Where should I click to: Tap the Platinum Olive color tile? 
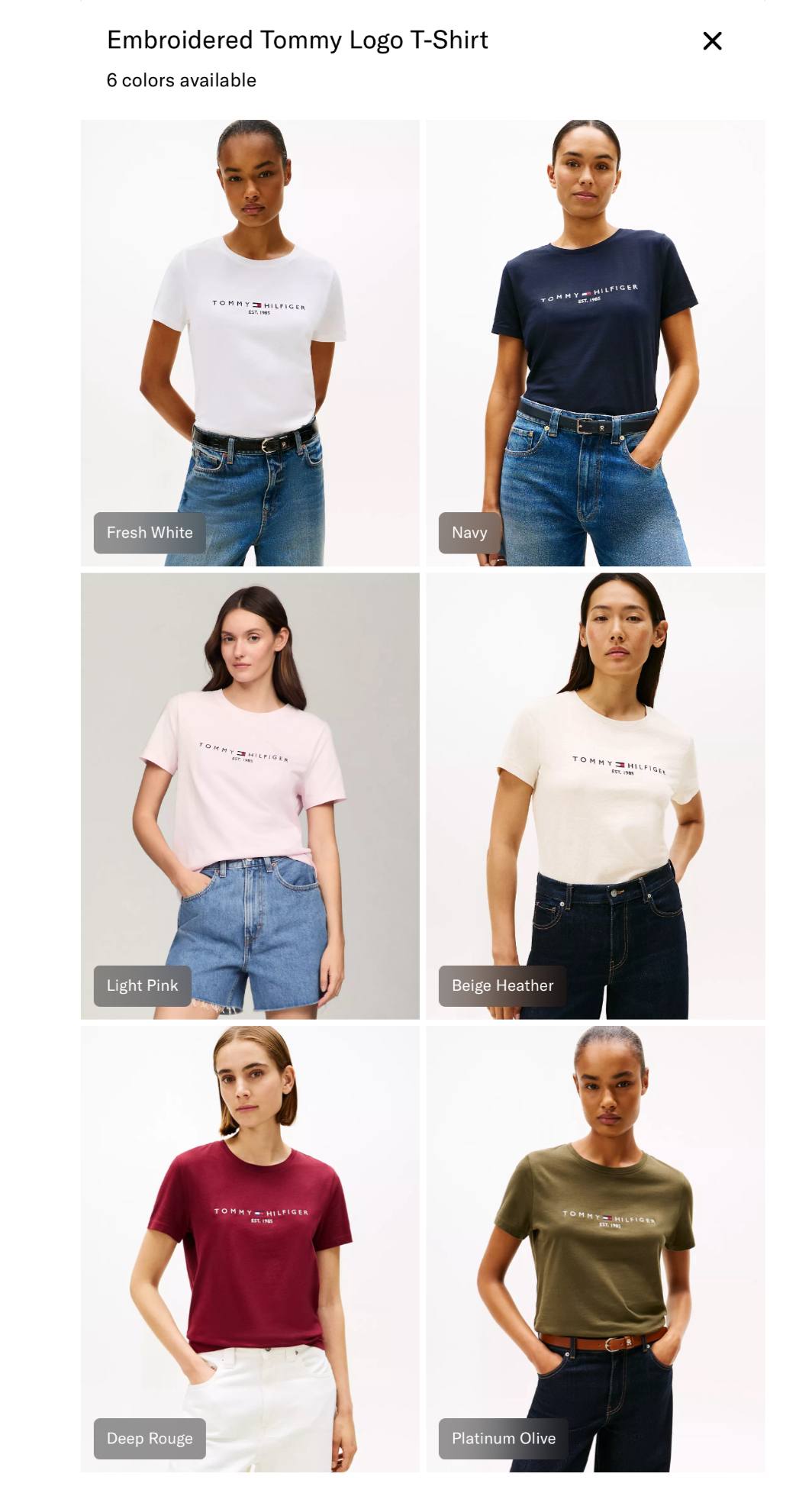pyautogui.click(x=595, y=1249)
